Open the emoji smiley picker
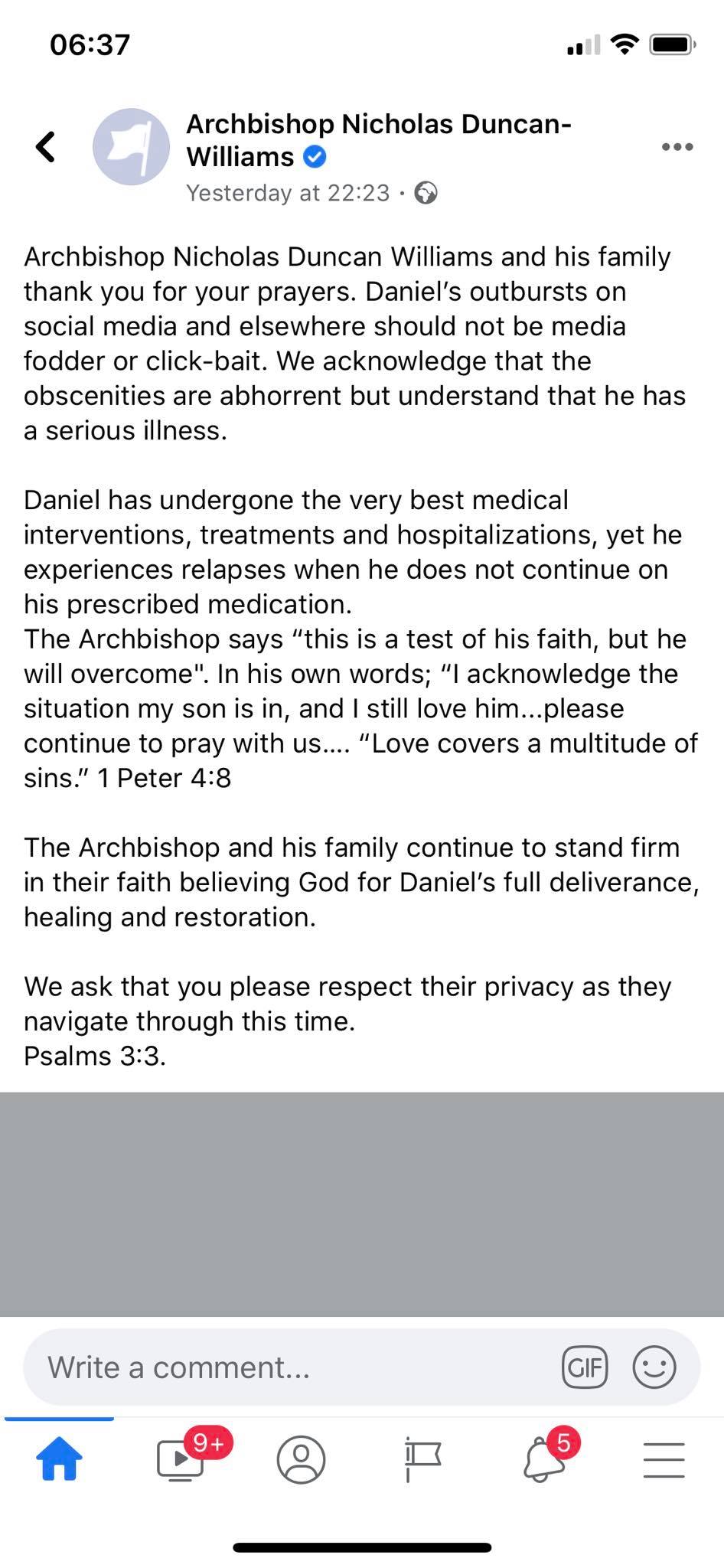Screen dimensions: 724x1568 click(x=654, y=1367)
